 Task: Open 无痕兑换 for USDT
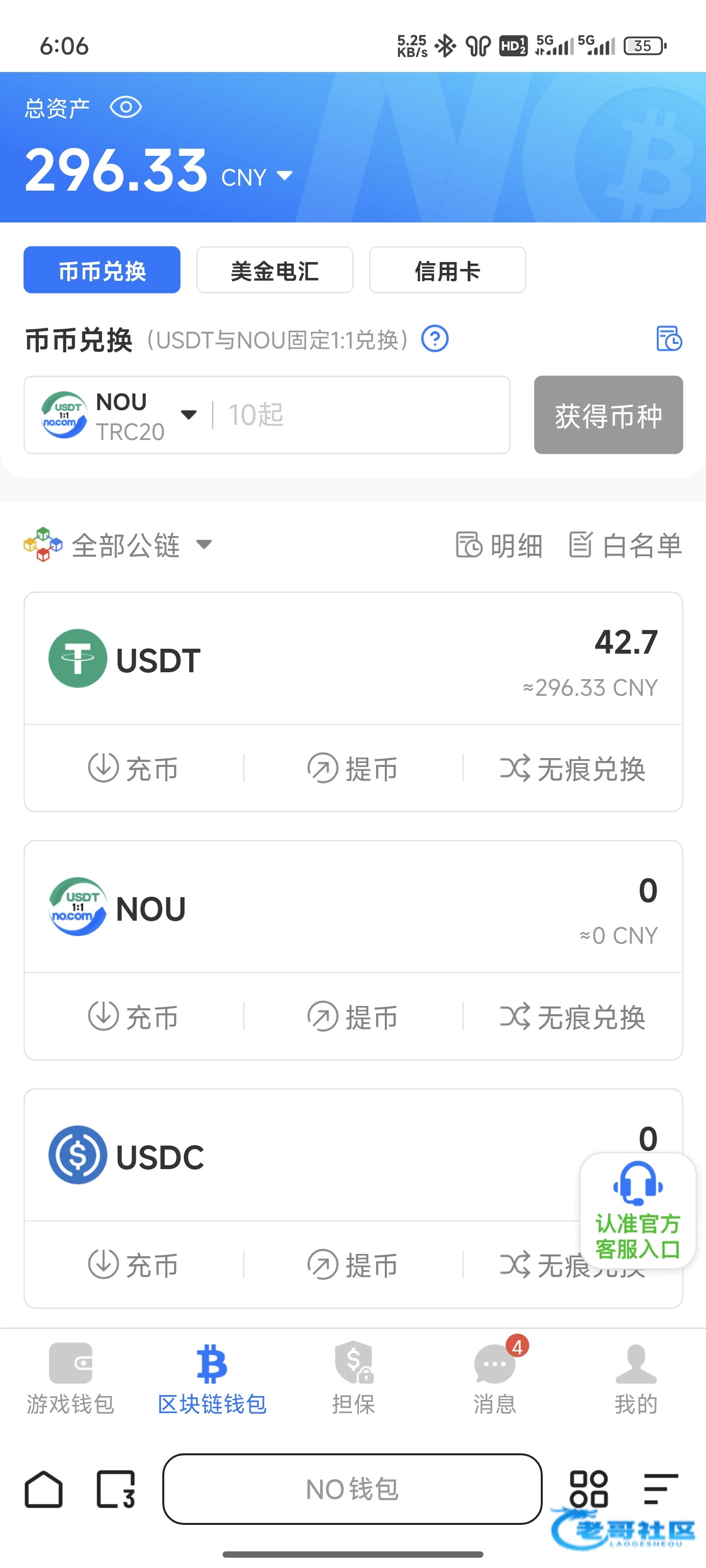(x=573, y=768)
